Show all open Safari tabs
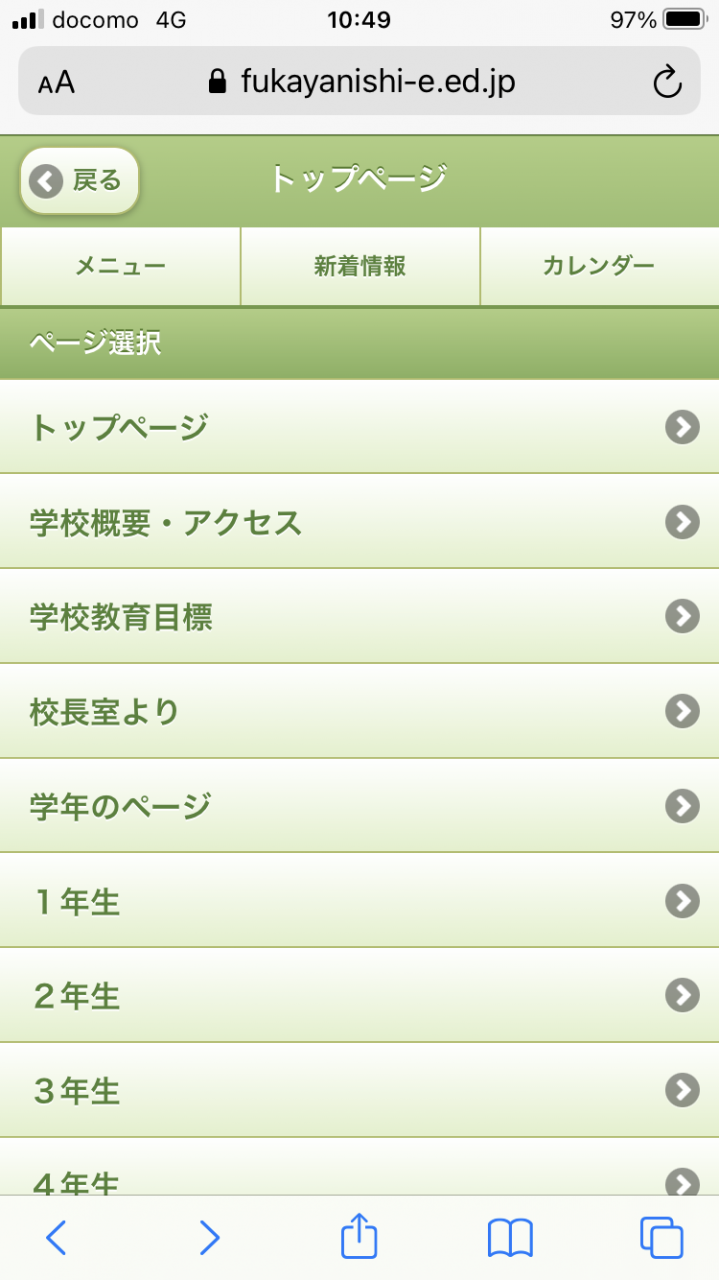This screenshot has height=1280, width=719. [662, 1238]
